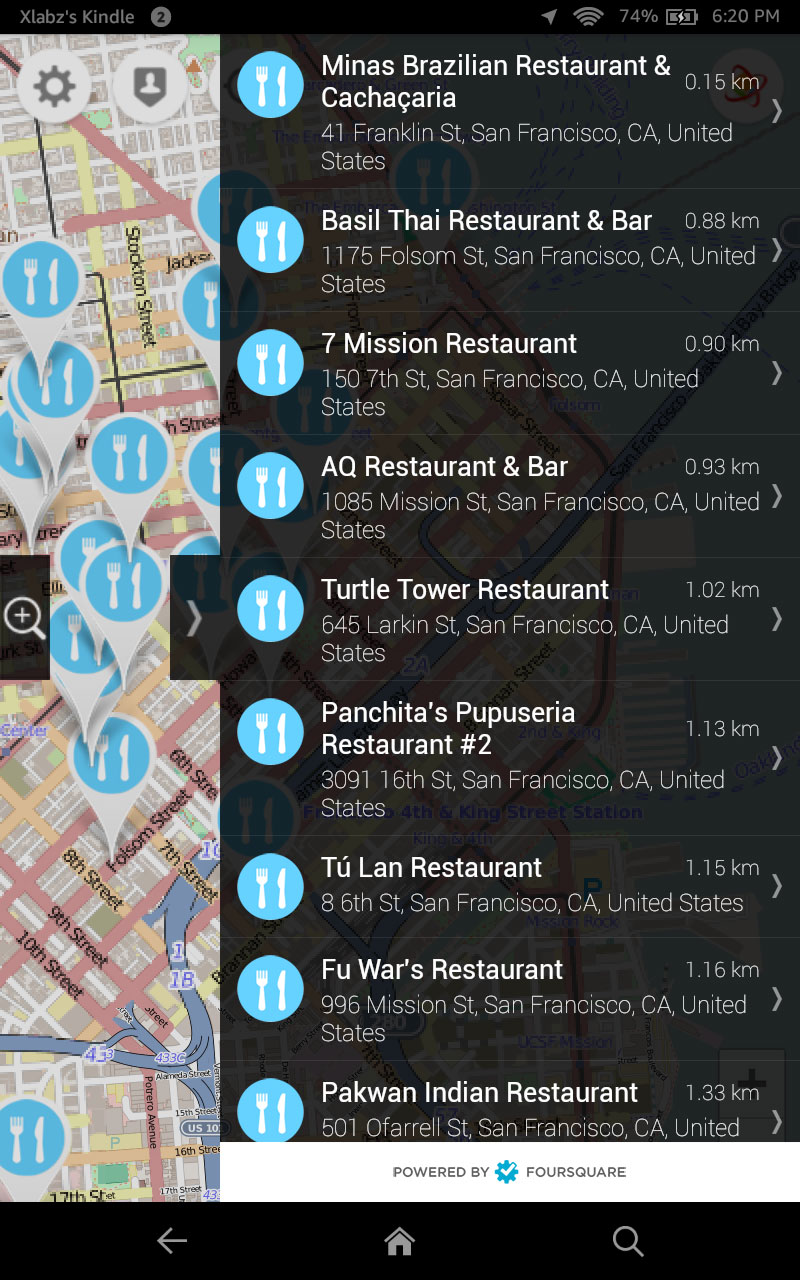The height and width of the screenshot is (1280, 800).
Task: Select the fork icon beside Pakwan Indian Restaurant
Action: click(x=270, y=1110)
